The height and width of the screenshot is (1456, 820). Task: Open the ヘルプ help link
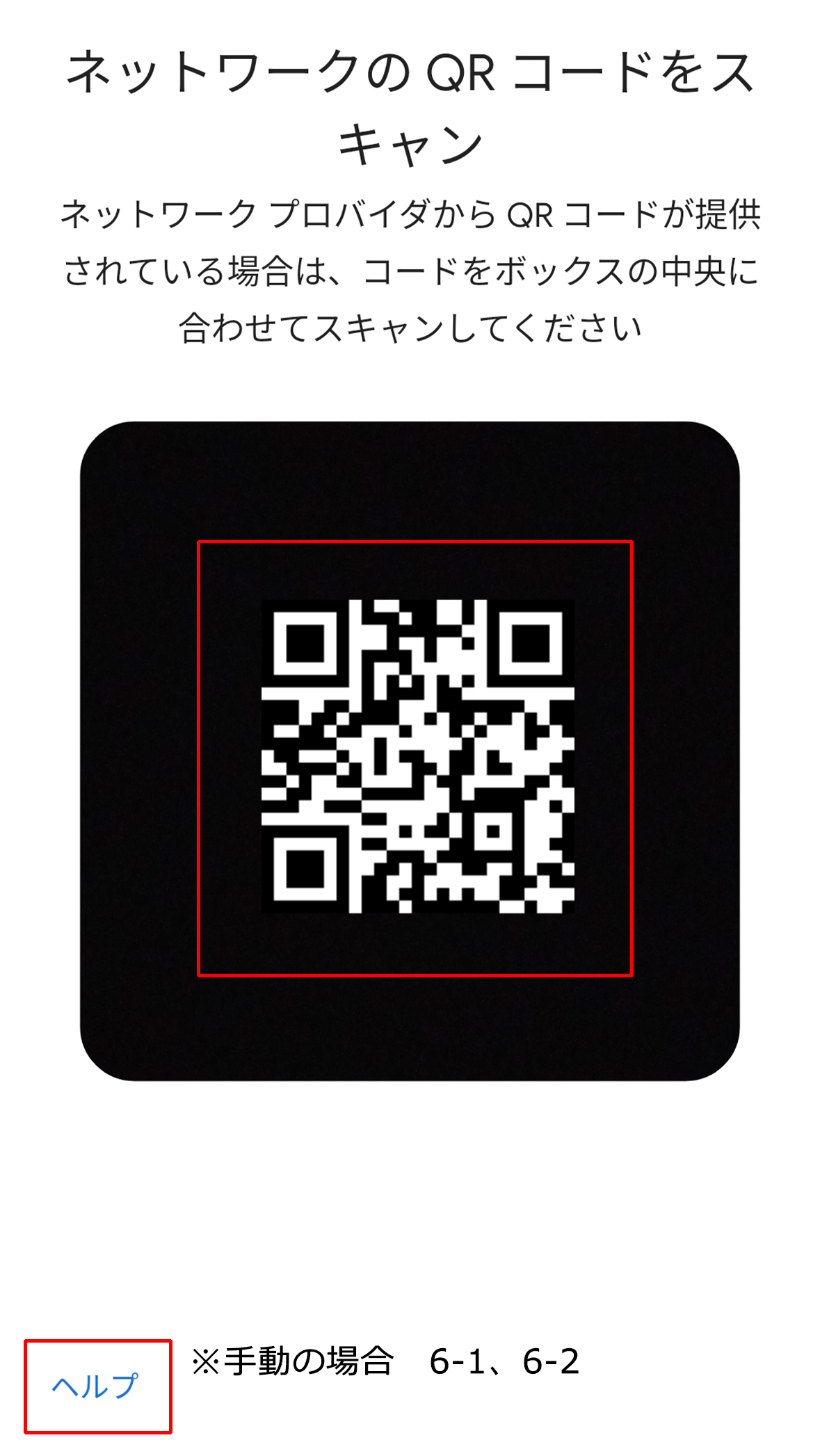point(96,1386)
